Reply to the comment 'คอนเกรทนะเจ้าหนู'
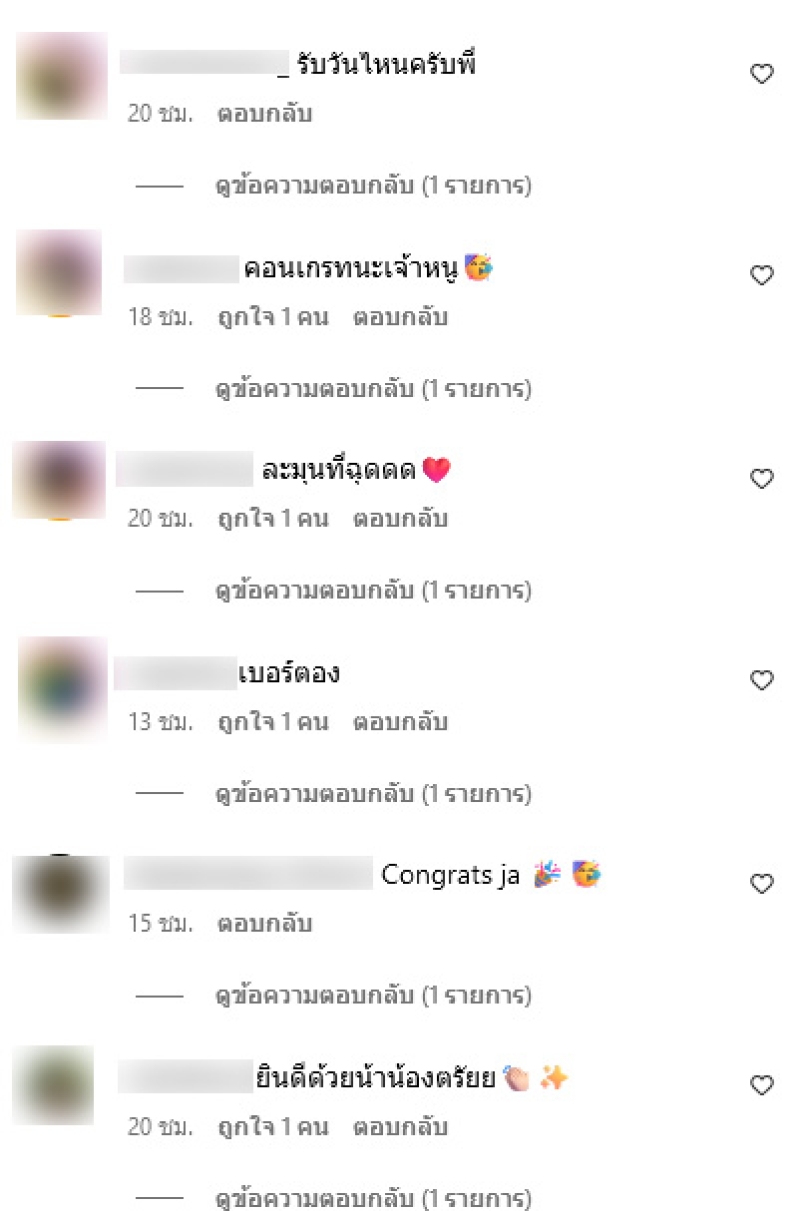Screen dimensions: 800x1211 (x=400, y=318)
